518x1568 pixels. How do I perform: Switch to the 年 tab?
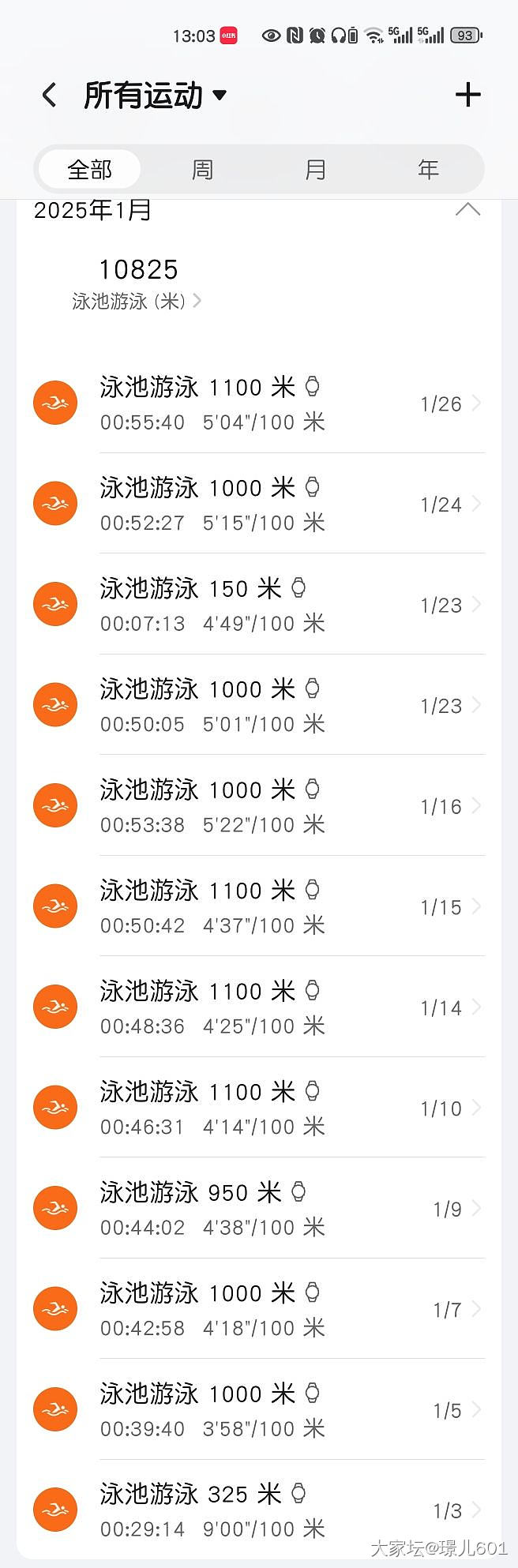coord(428,169)
